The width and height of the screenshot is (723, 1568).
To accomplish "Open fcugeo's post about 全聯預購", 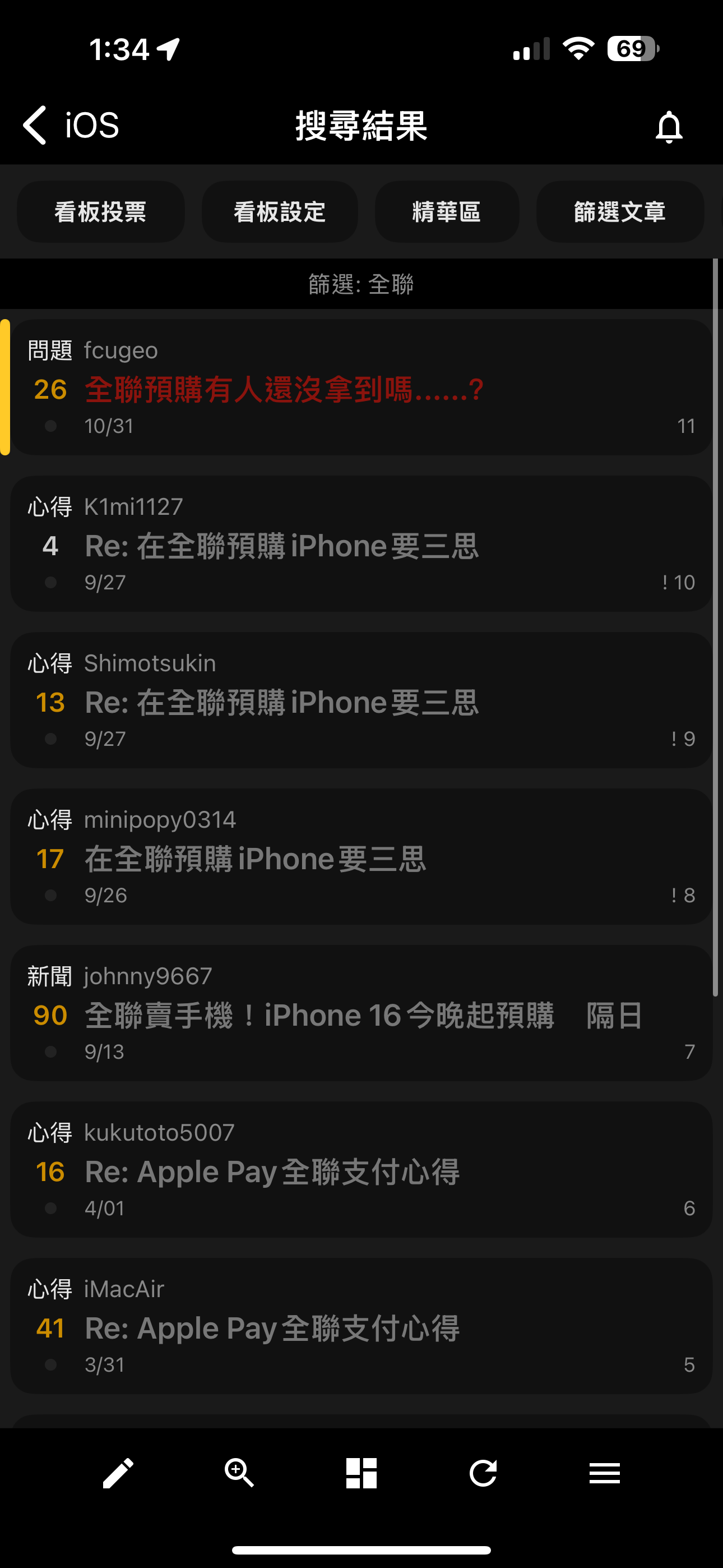I will pos(361,387).
